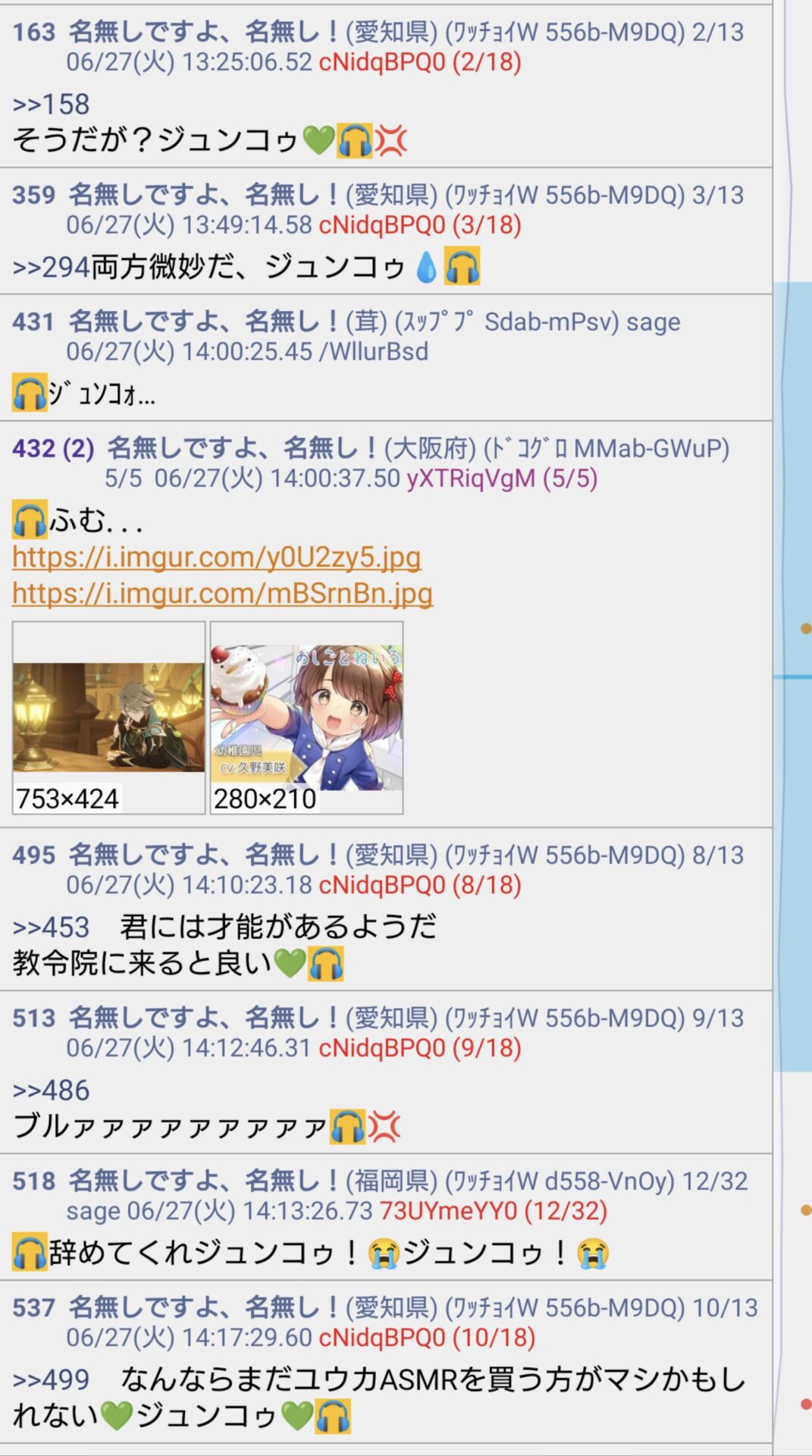This screenshot has height=1456, width=812.
Task: Tap ID yXTRiqVgM (5/5) on post 432
Action: [x=501, y=479]
